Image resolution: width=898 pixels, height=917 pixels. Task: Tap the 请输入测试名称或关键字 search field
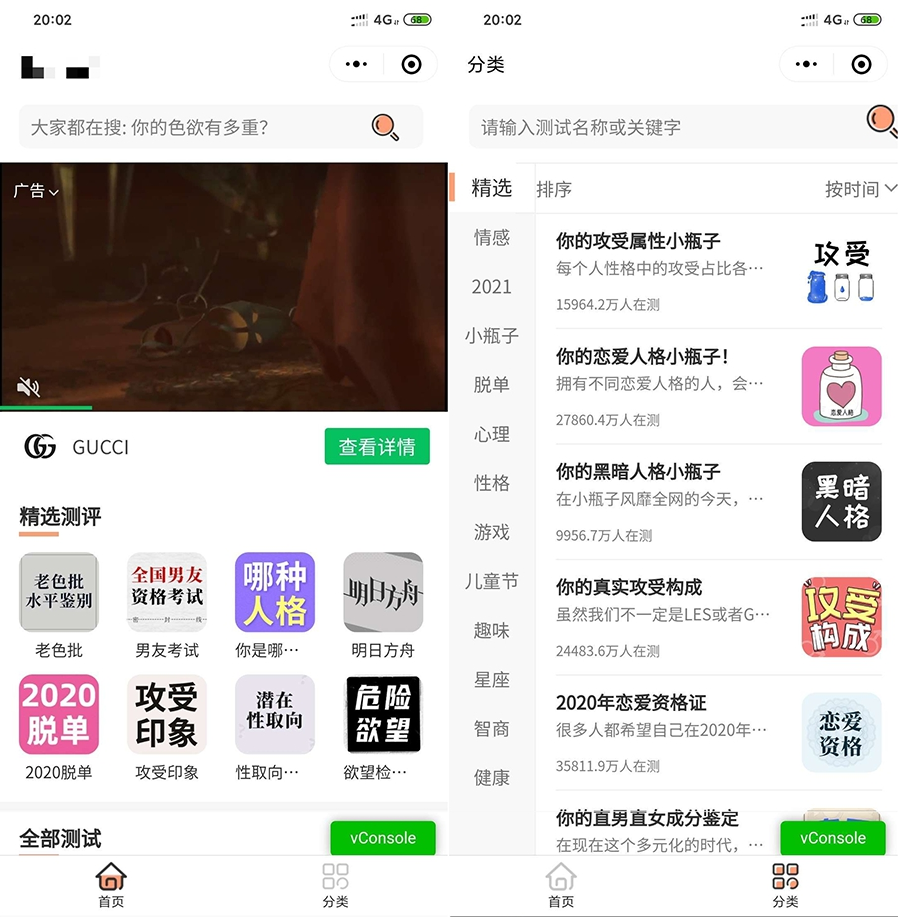[x=660, y=127]
